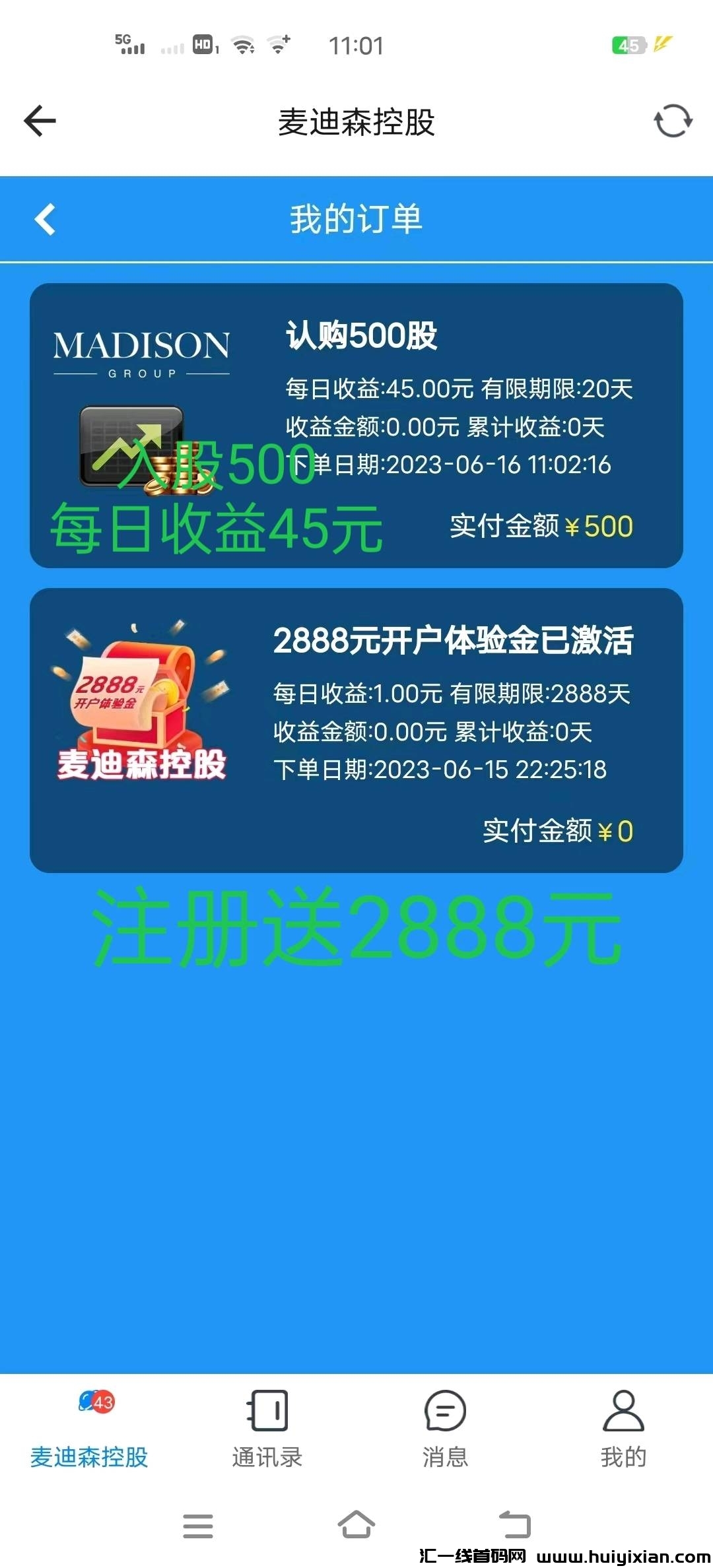Tap the black back arrow beside 麦迪森控股 title

click(x=39, y=121)
